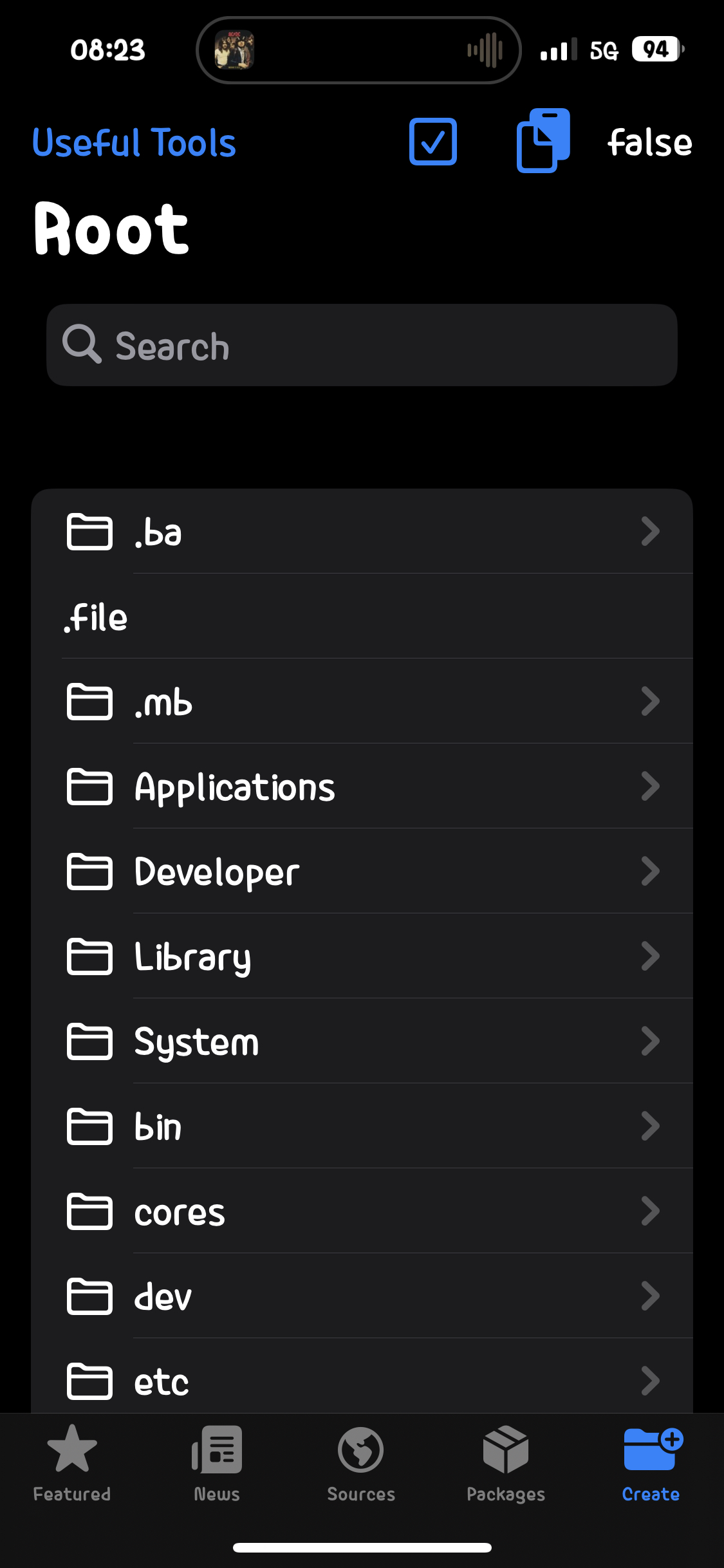This screenshot has width=724, height=1568.
Task: Open the Applications folder
Action: click(x=362, y=786)
